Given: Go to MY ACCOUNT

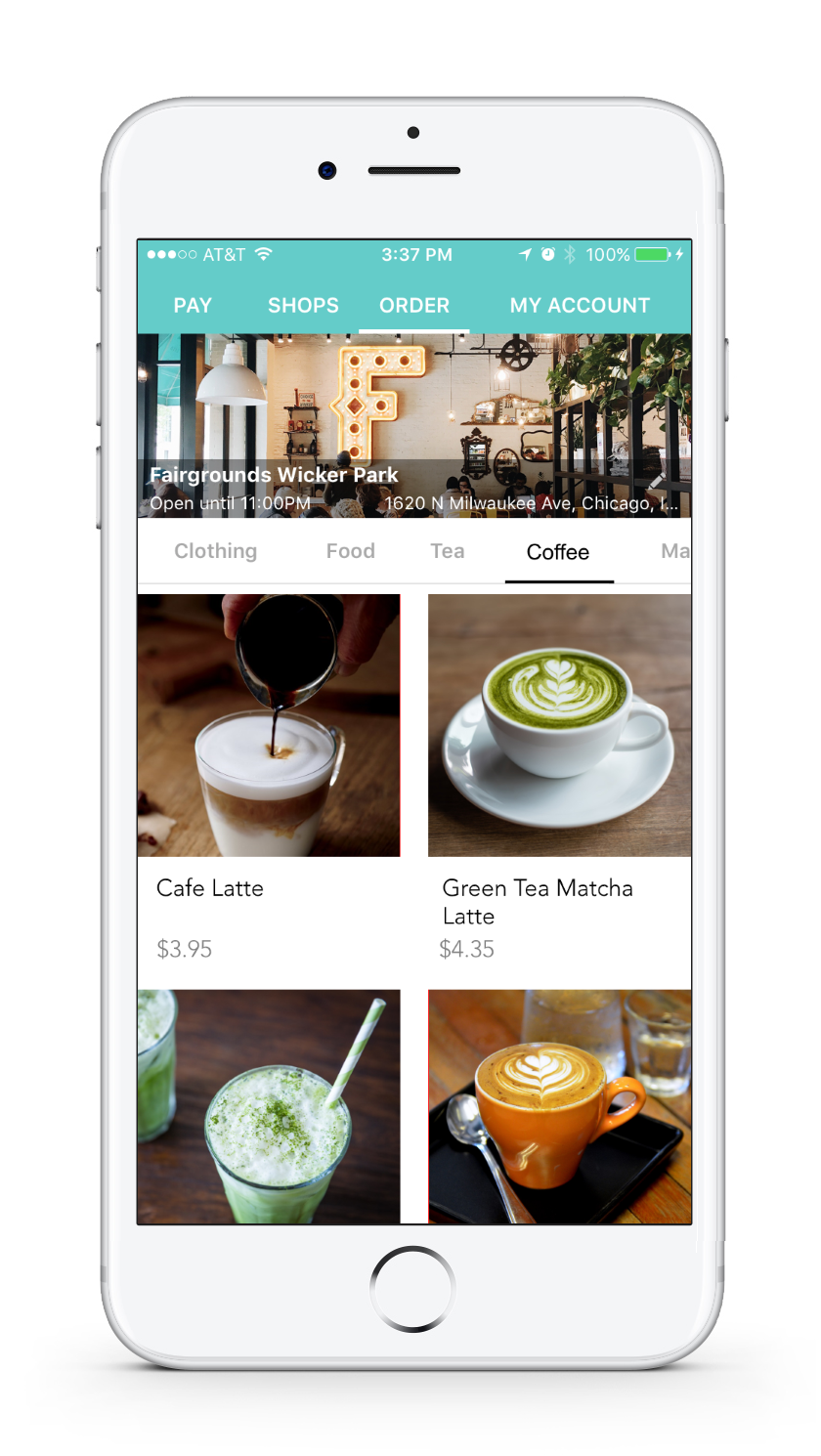Looking at the screenshot, I should pyautogui.click(x=580, y=306).
